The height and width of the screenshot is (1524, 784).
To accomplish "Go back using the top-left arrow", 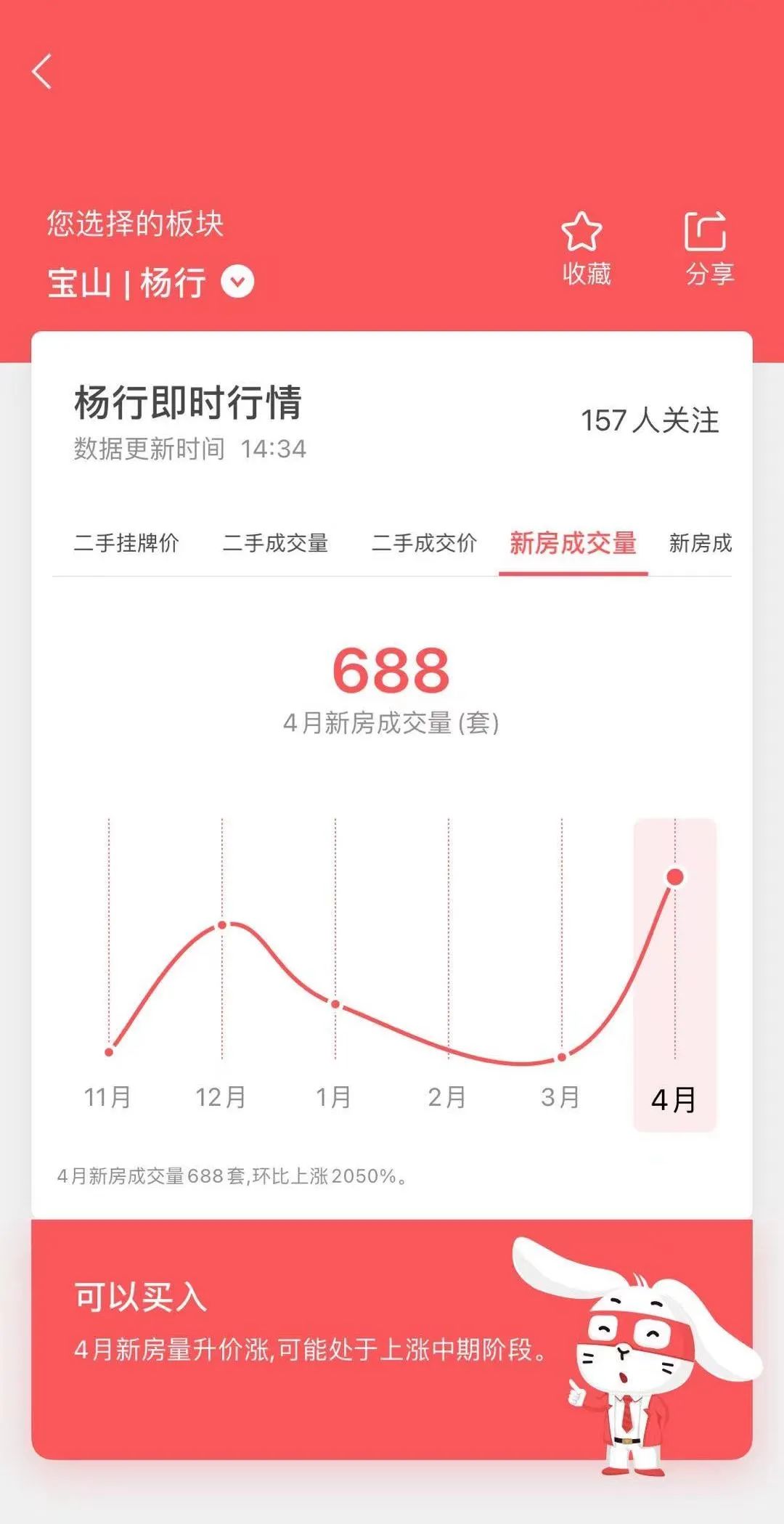I will click(x=42, y=71).
